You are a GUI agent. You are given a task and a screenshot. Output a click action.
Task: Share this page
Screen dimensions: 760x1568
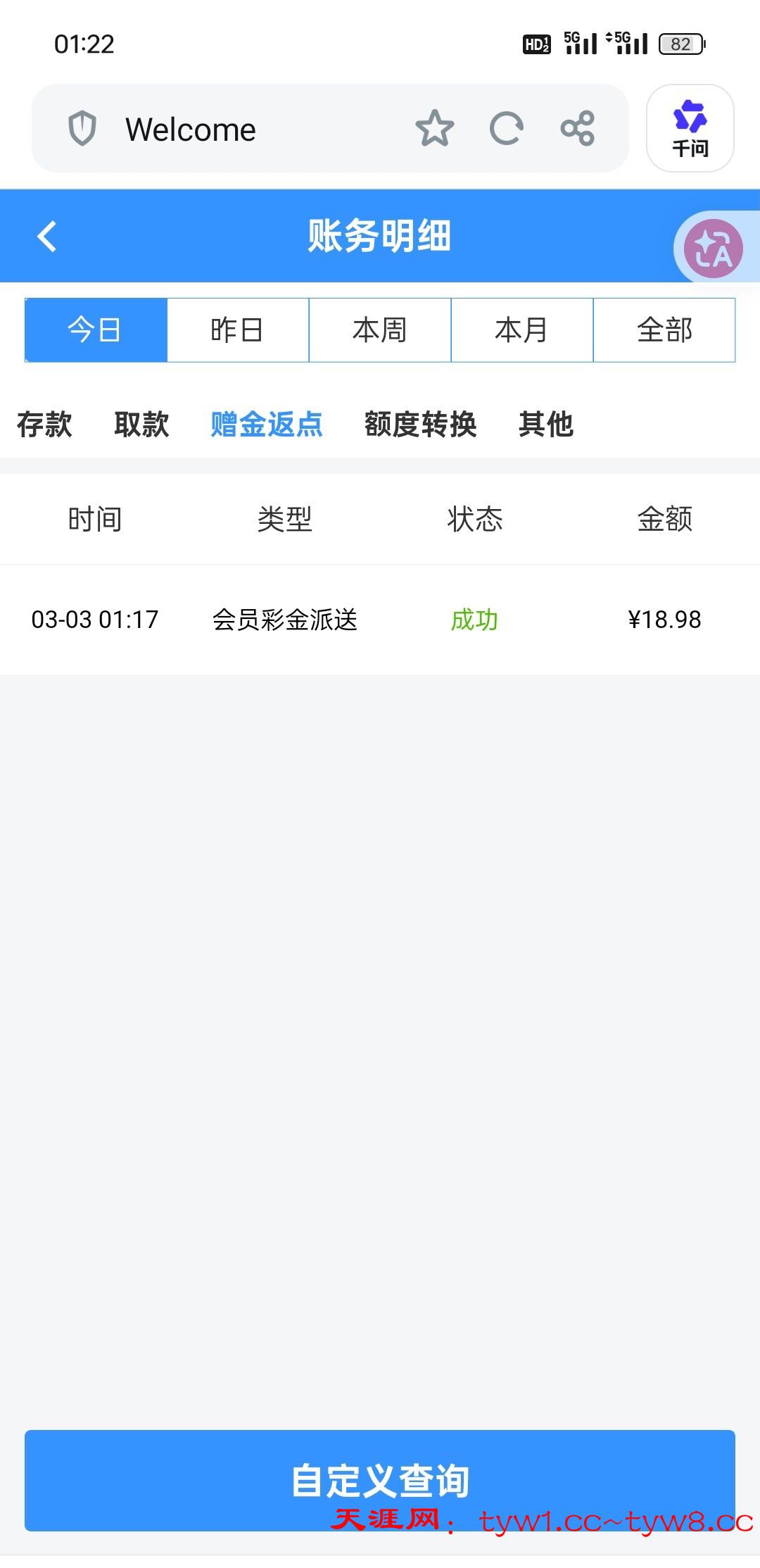[x=578, y=128]
